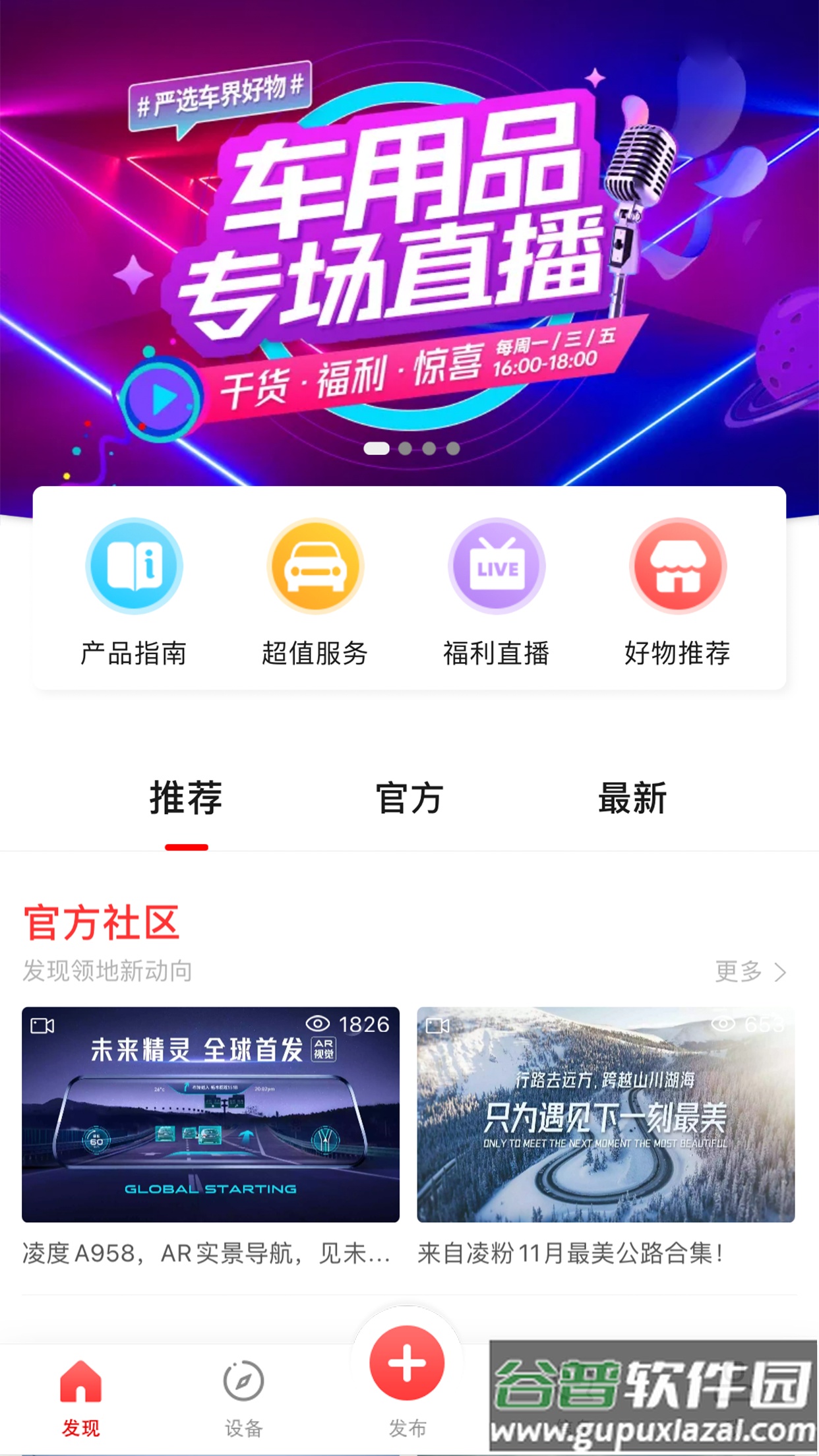819x1456 pixels.
Task: Switch to the 推荐 tab
Action: (x=186, y=799)
